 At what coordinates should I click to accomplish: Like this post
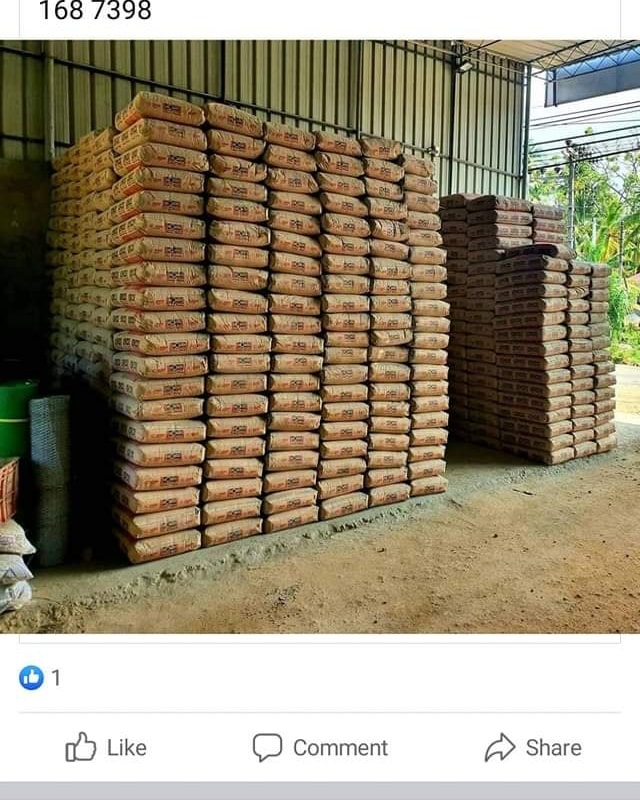(x=106, y=747)
